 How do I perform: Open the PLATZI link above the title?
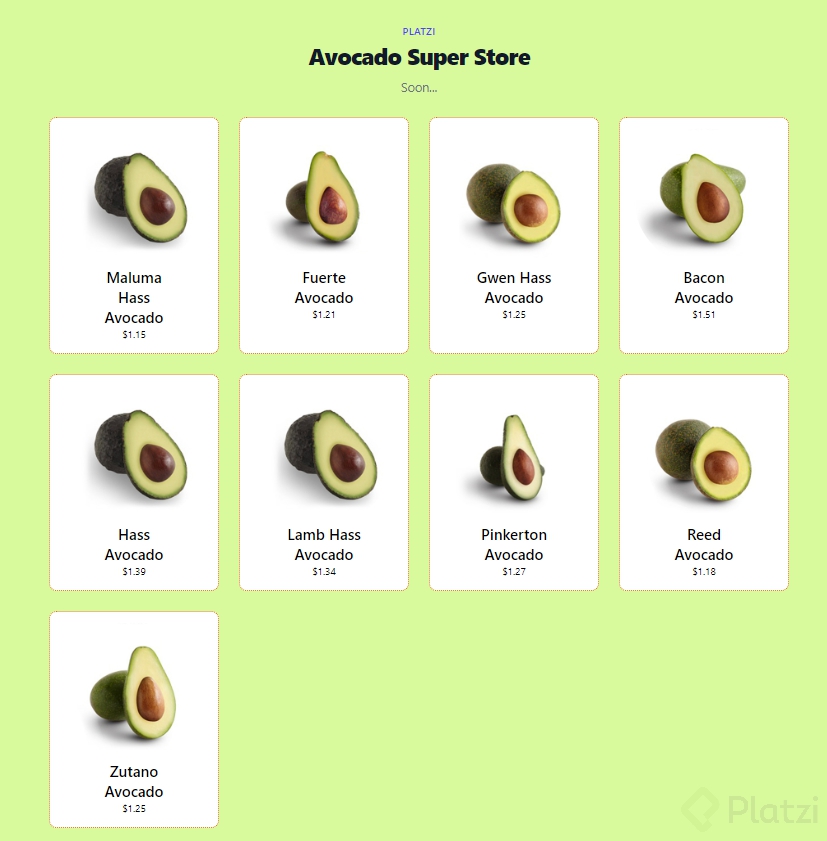click(418, 32)
